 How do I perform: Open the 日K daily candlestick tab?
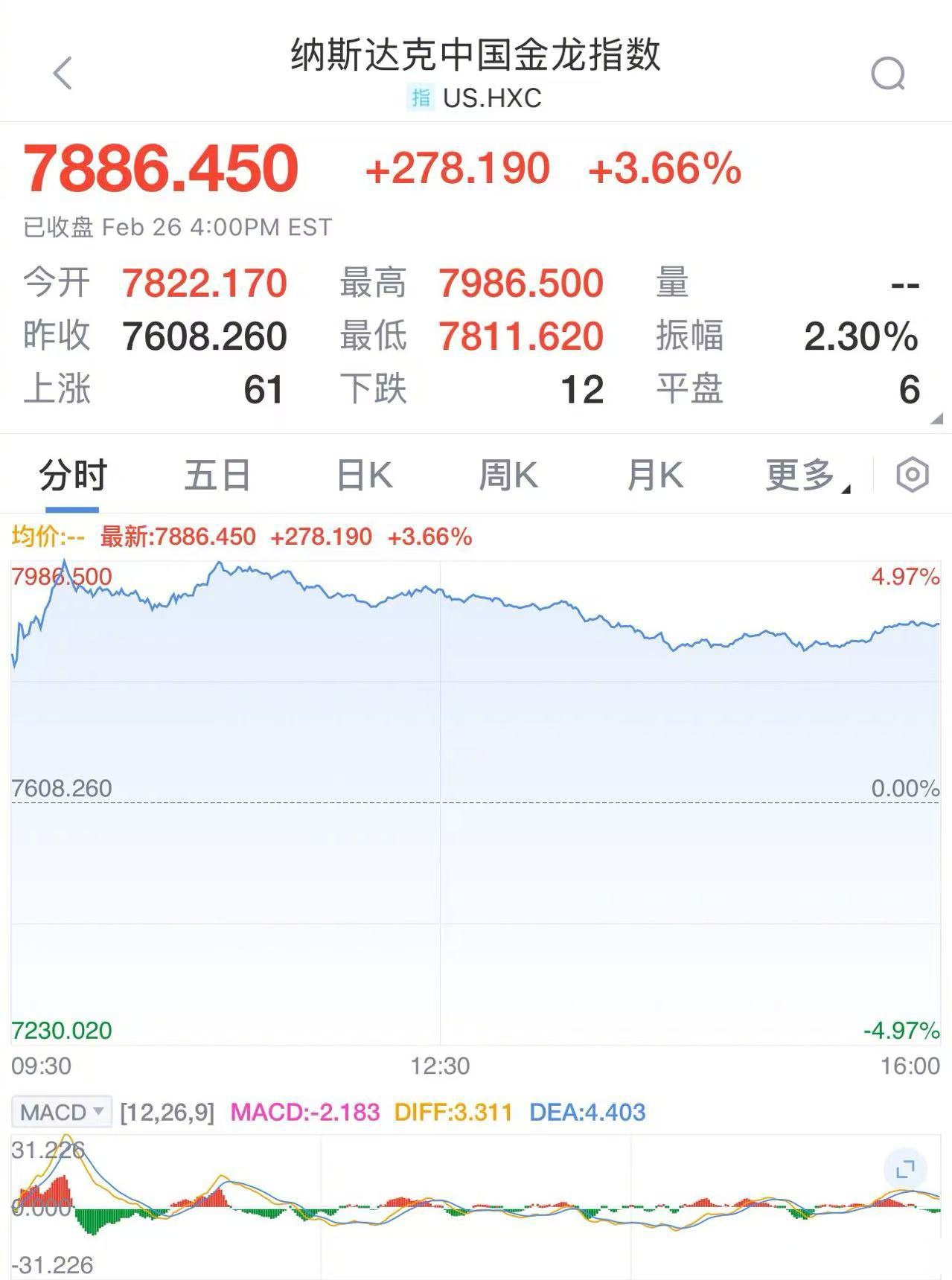tap(362, 473)
